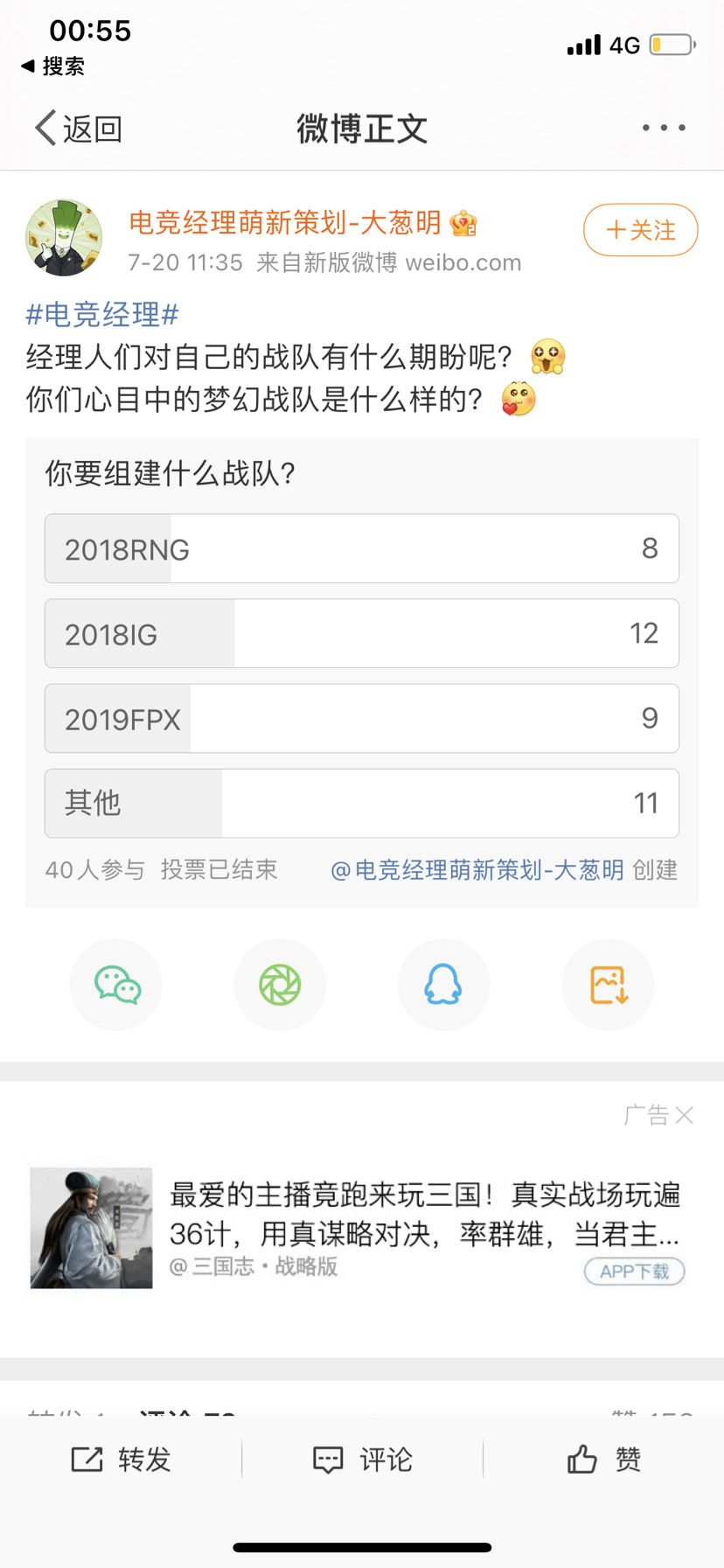Repost with the 转发 button
Screen dimensions: 724x1568
pos(121,1459)
